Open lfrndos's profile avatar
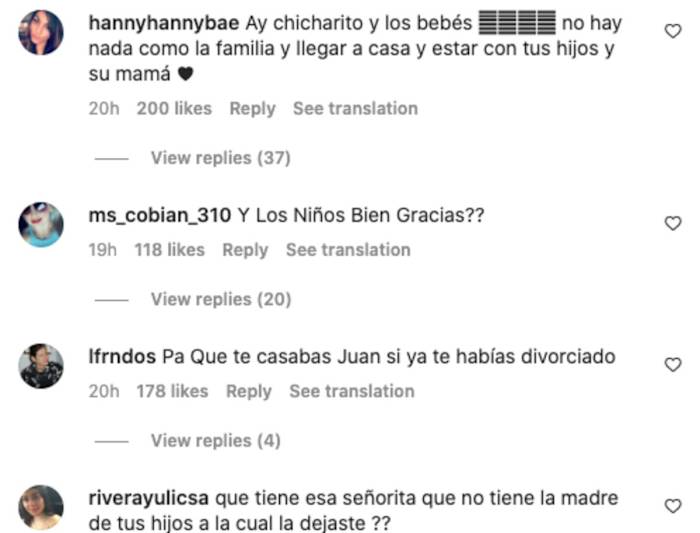This screenshot has height=533, width=700. [41, 365]
